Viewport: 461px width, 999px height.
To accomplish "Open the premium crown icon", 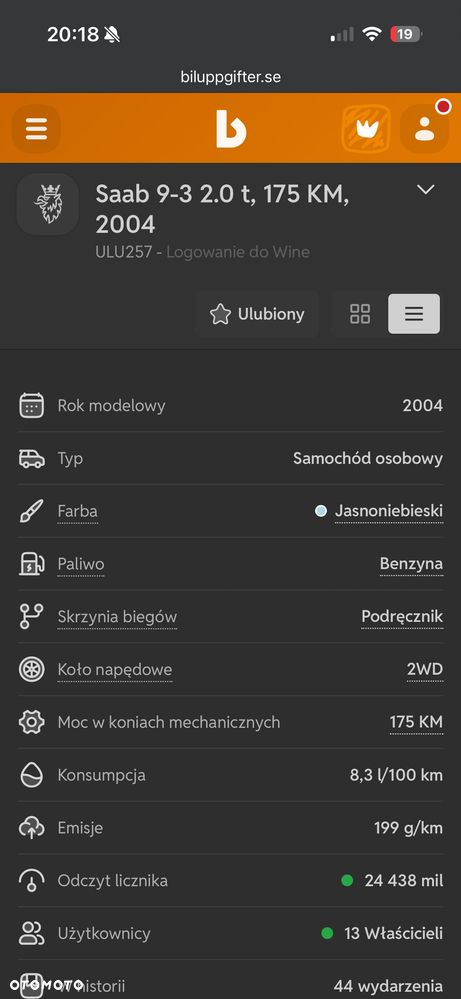I will coord(366,129).
